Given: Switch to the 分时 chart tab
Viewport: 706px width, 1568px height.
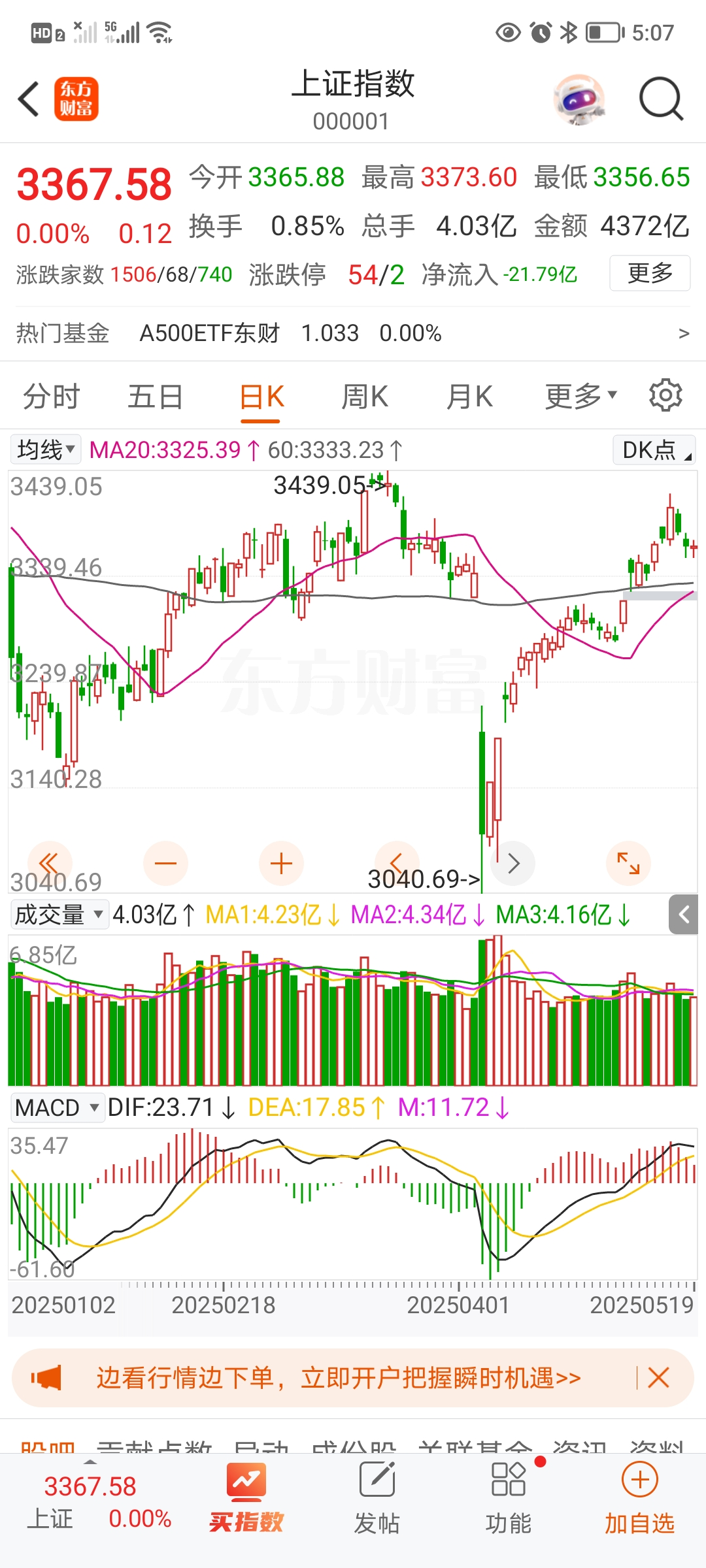Looking at the screenshot, I should (x=51, y=397).
